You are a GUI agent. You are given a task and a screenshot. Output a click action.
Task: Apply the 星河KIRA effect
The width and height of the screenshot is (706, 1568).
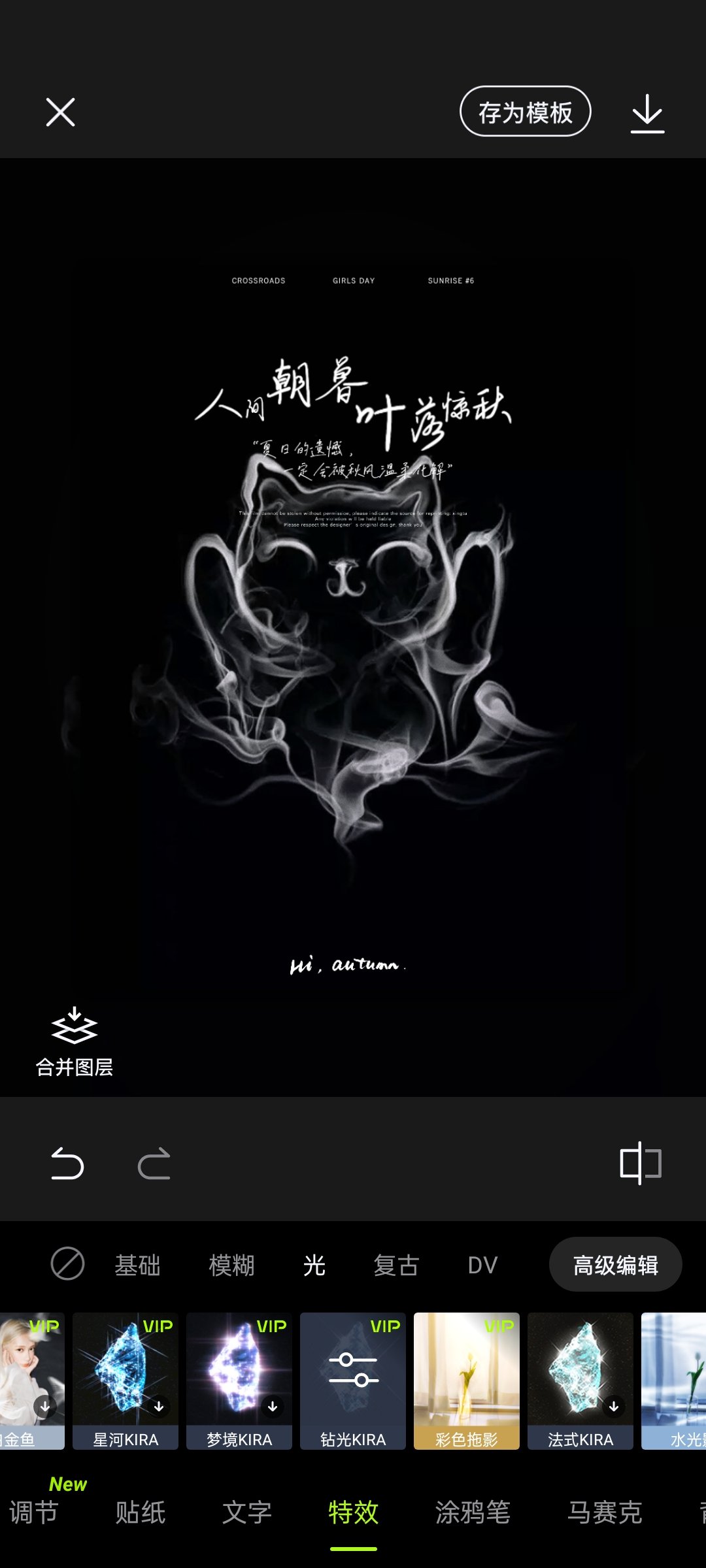coord(126,1380)
